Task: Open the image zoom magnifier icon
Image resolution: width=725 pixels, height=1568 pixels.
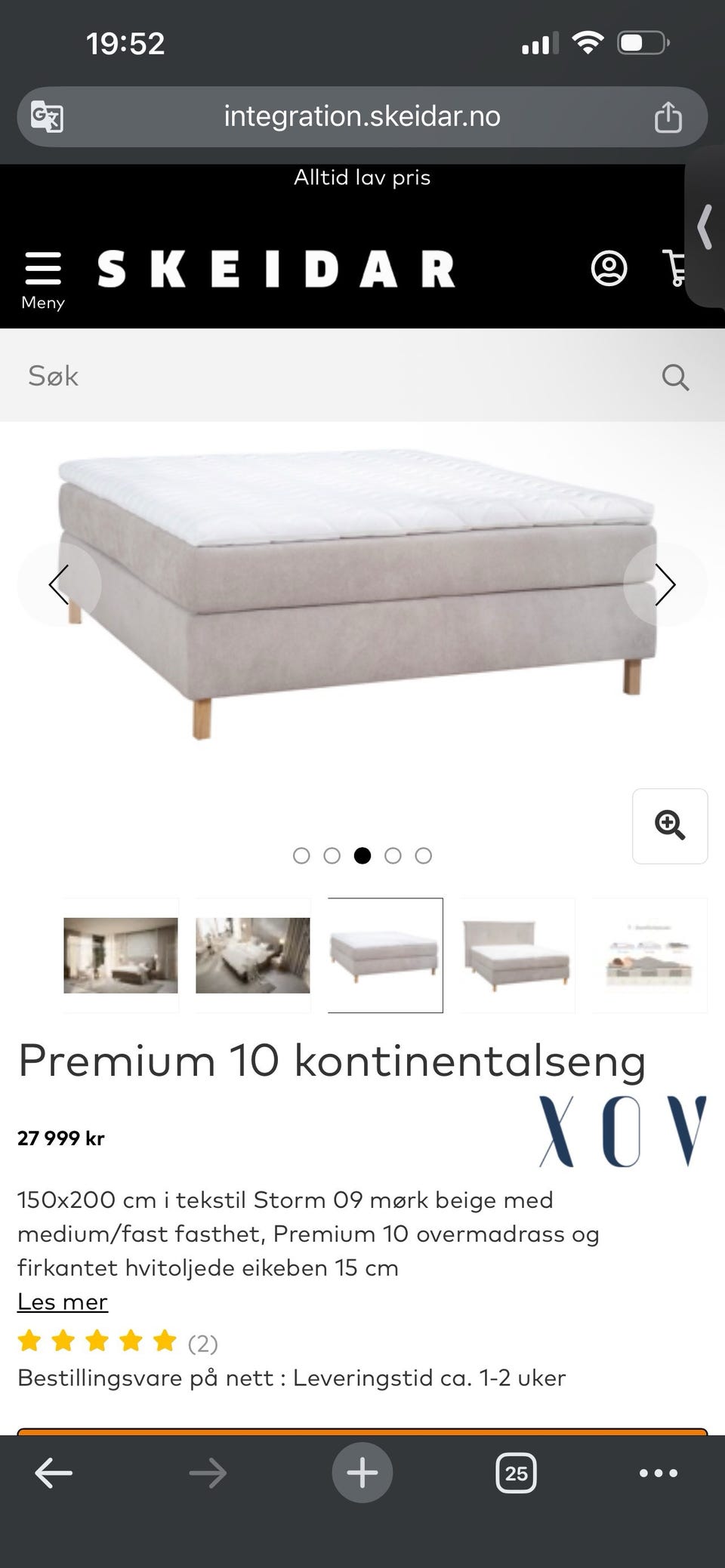Action: click(670, 826)
